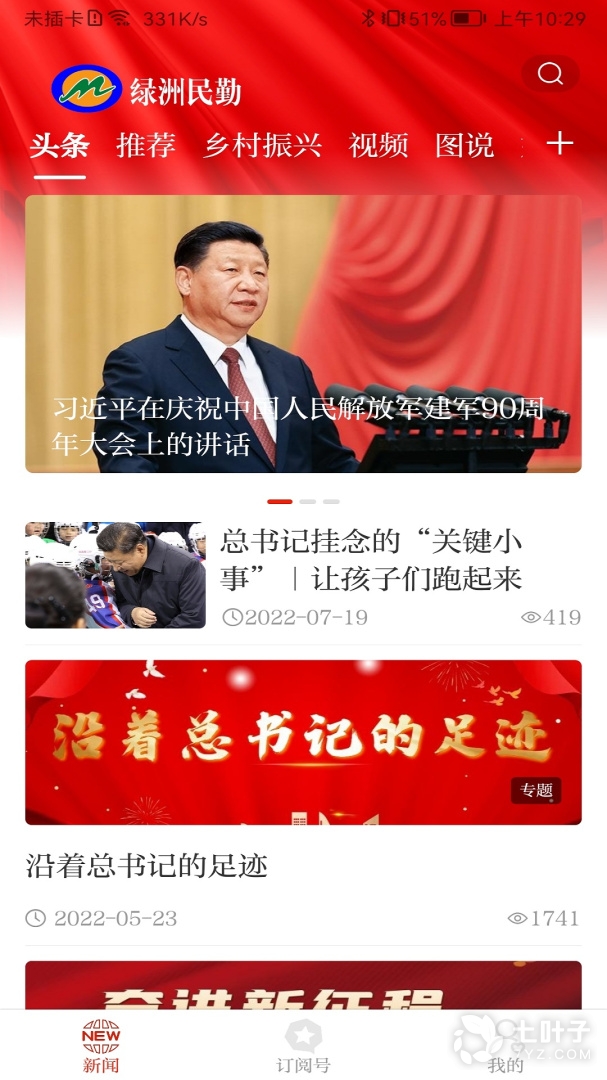Switch to the 头条 tab

(59, 146)
